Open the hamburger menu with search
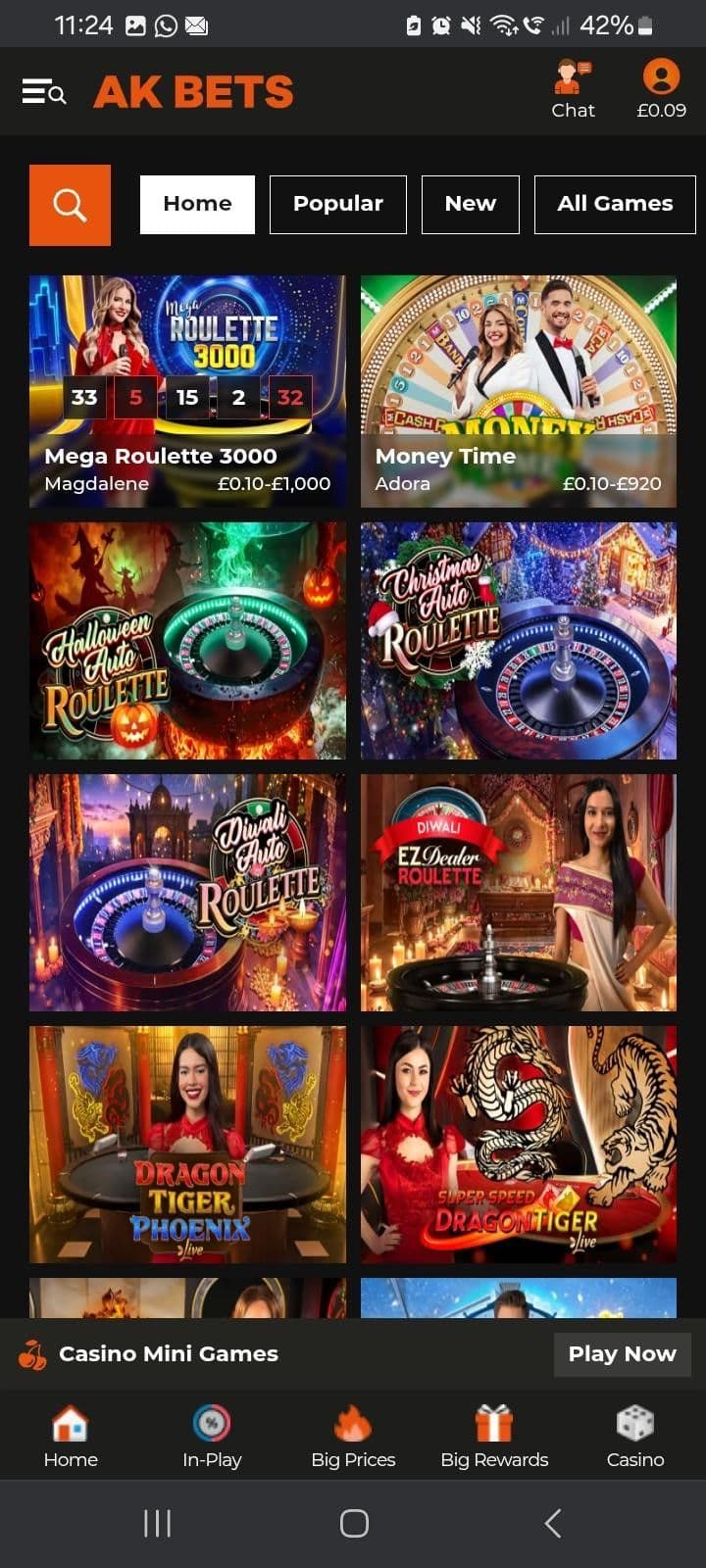This screenshot has width=706, height=1568. (43, 91)
